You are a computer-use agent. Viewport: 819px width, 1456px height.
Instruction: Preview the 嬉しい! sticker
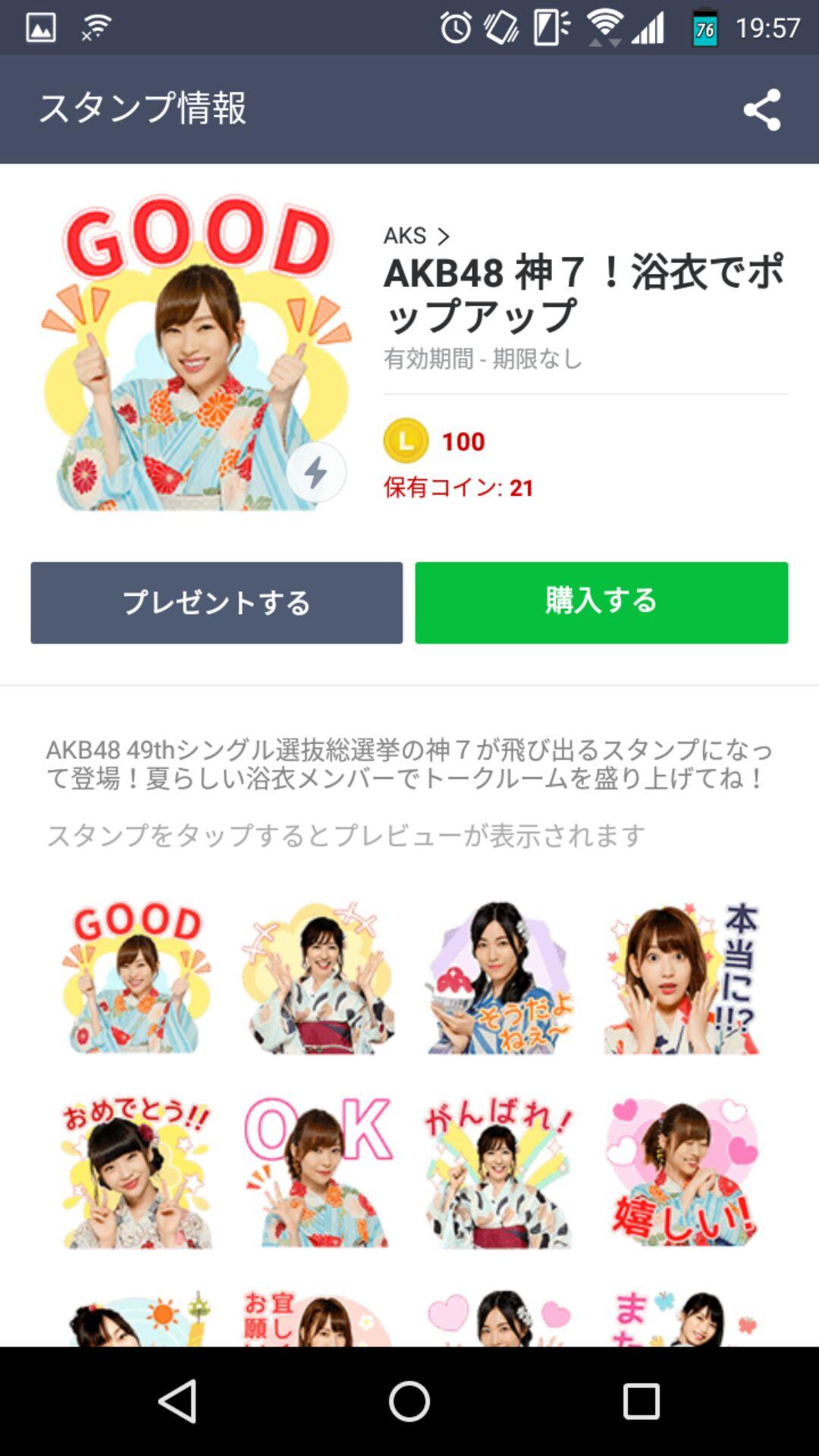[x=682, y=1172]
